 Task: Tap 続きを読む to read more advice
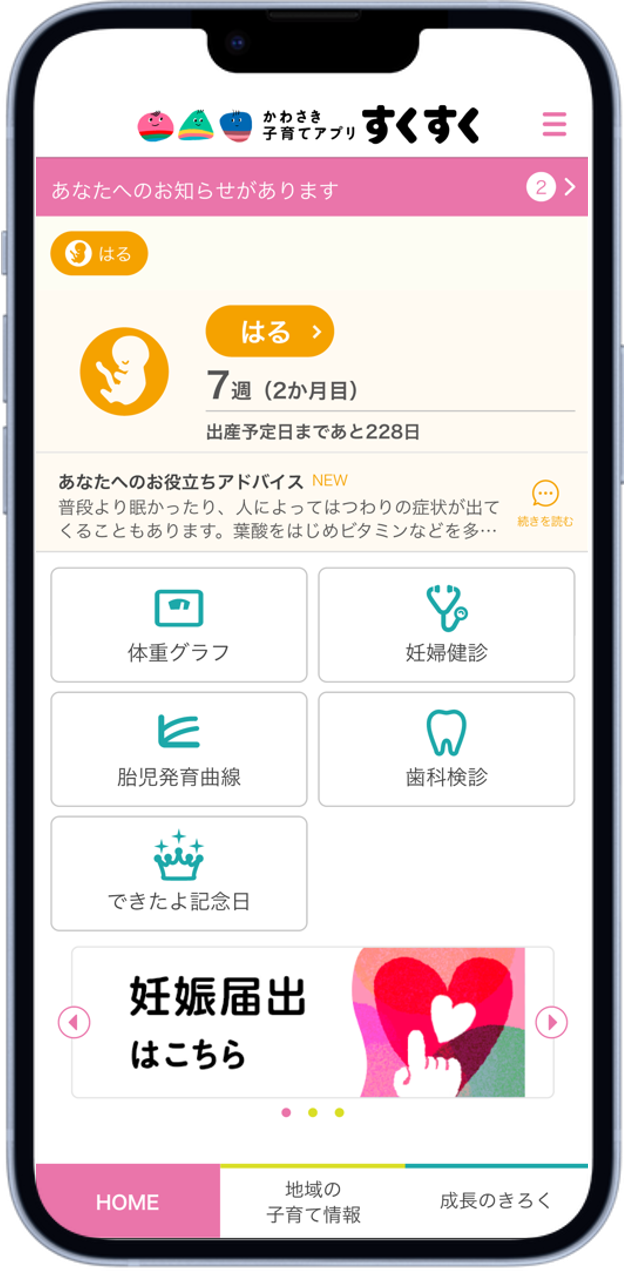(545, 504)
